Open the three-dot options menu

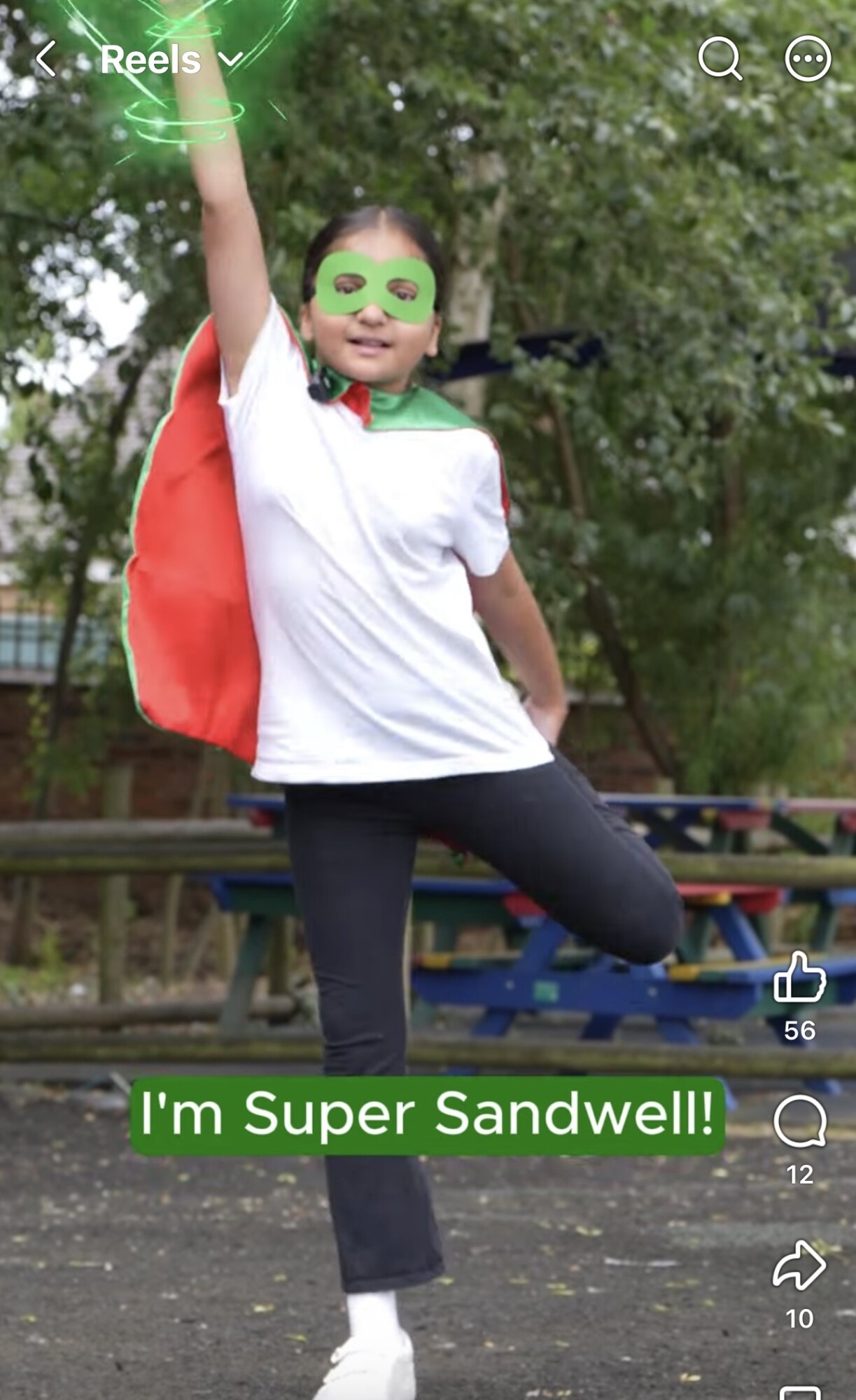click(x=808, y=59)
